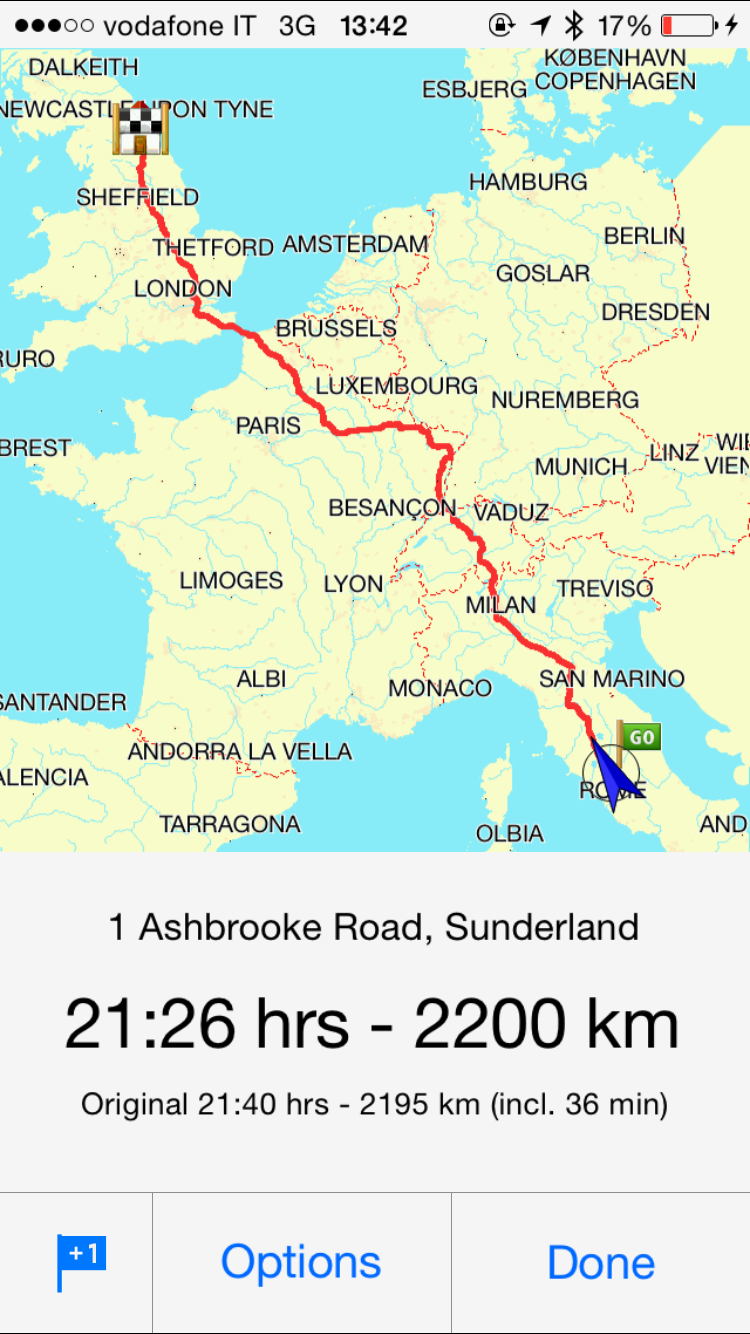Open route Options
Screen dimensions: 750x1334
click(301, 1262)
